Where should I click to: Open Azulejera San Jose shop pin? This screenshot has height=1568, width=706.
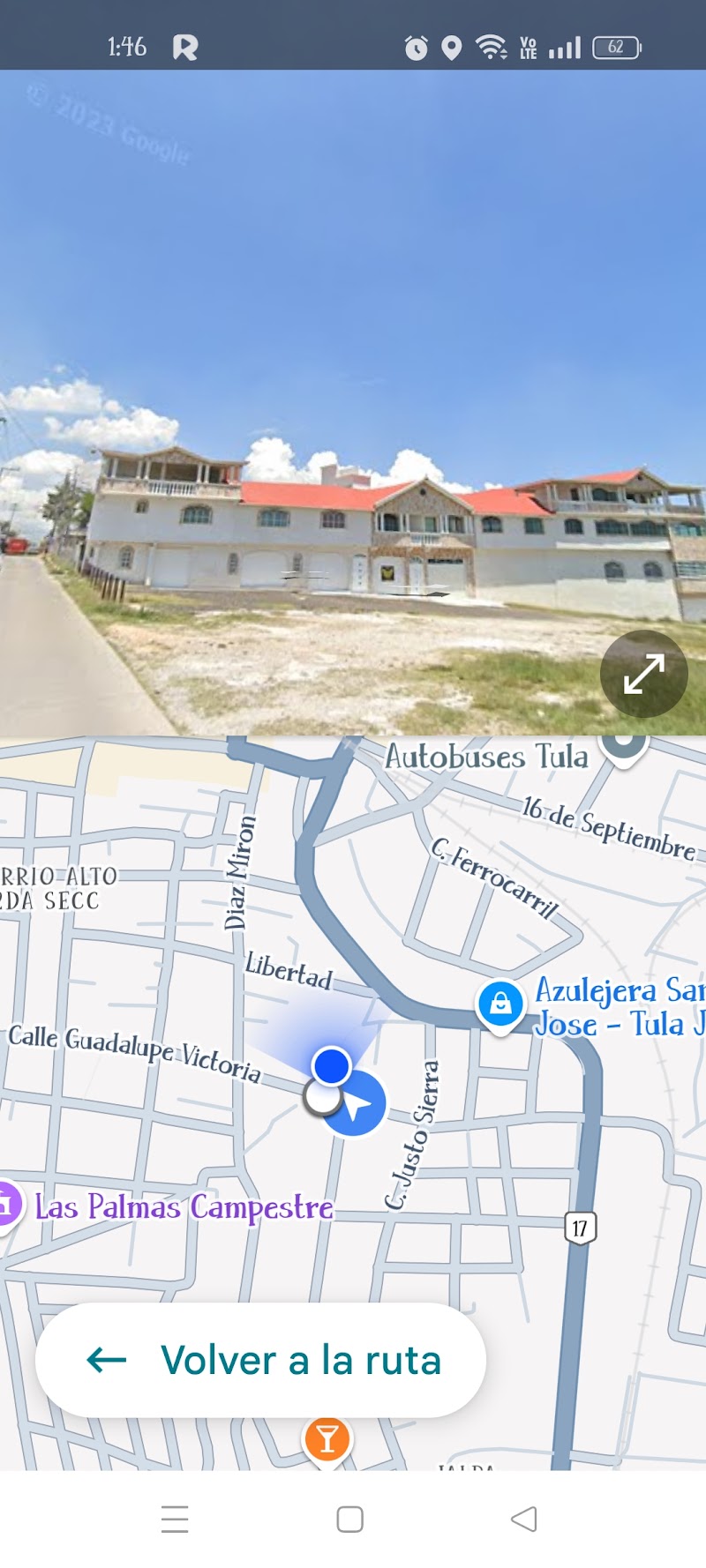tap(500, 1004)
